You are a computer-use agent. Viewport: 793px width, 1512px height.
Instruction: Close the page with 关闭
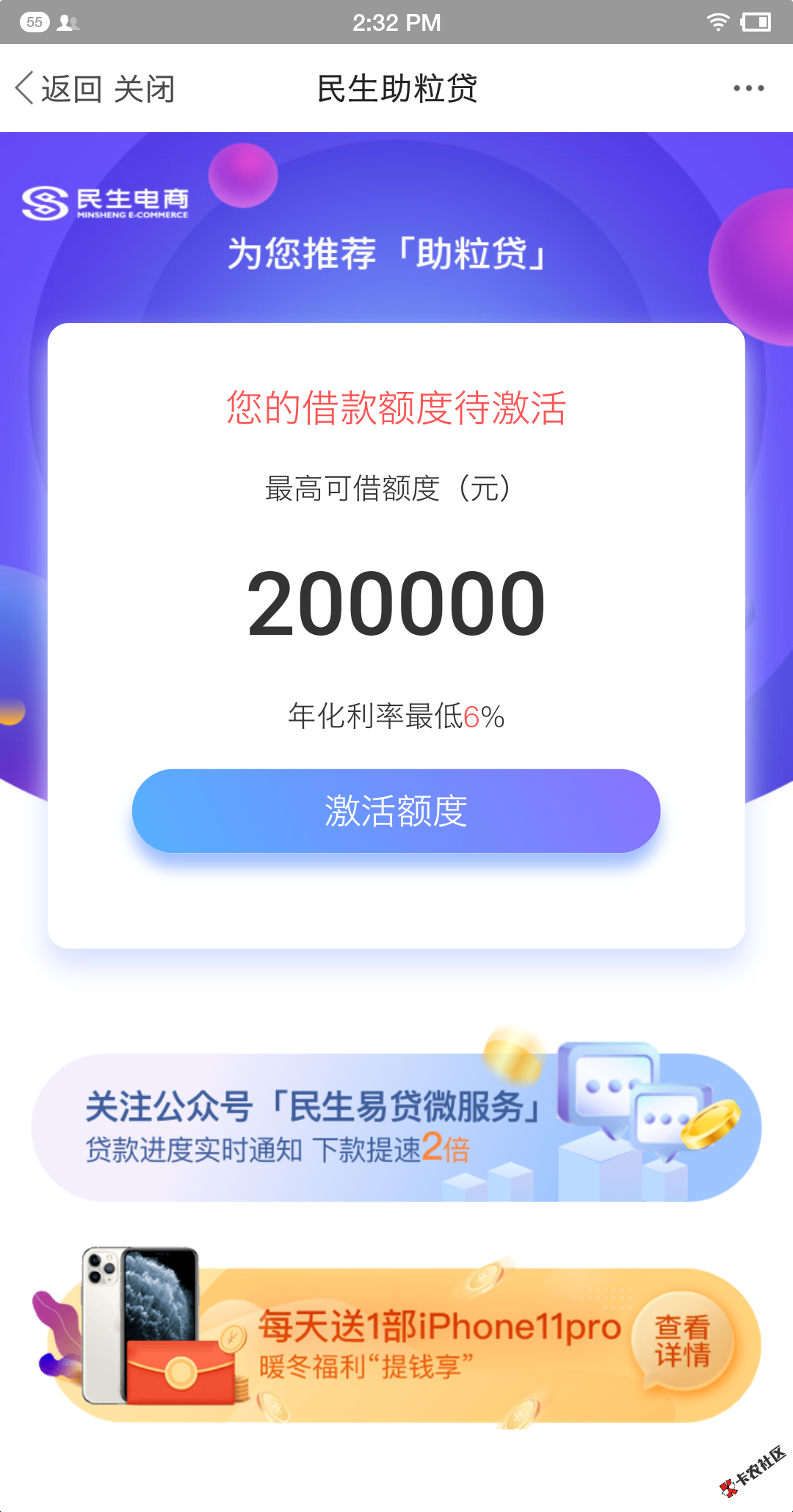145,89
